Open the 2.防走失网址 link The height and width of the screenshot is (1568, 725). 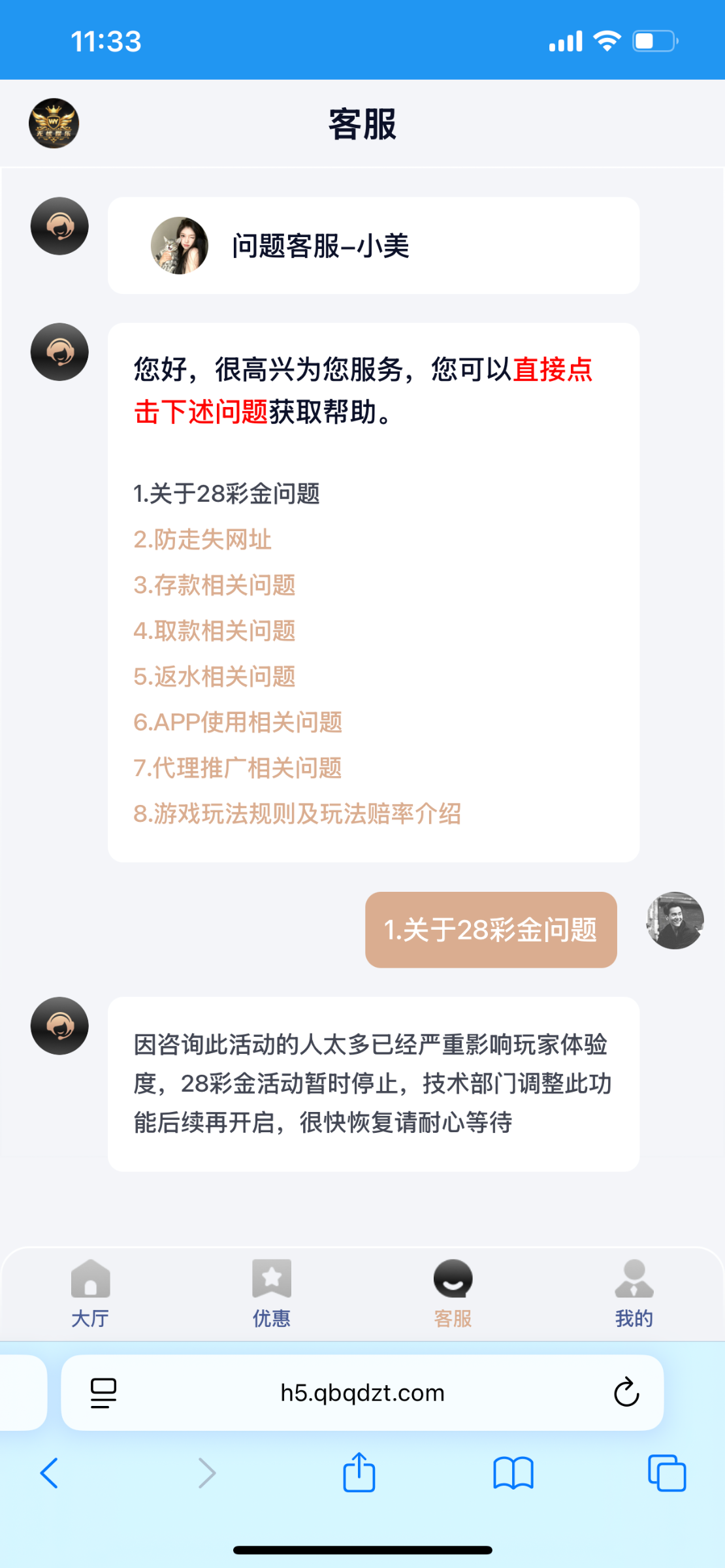(202, 540)
